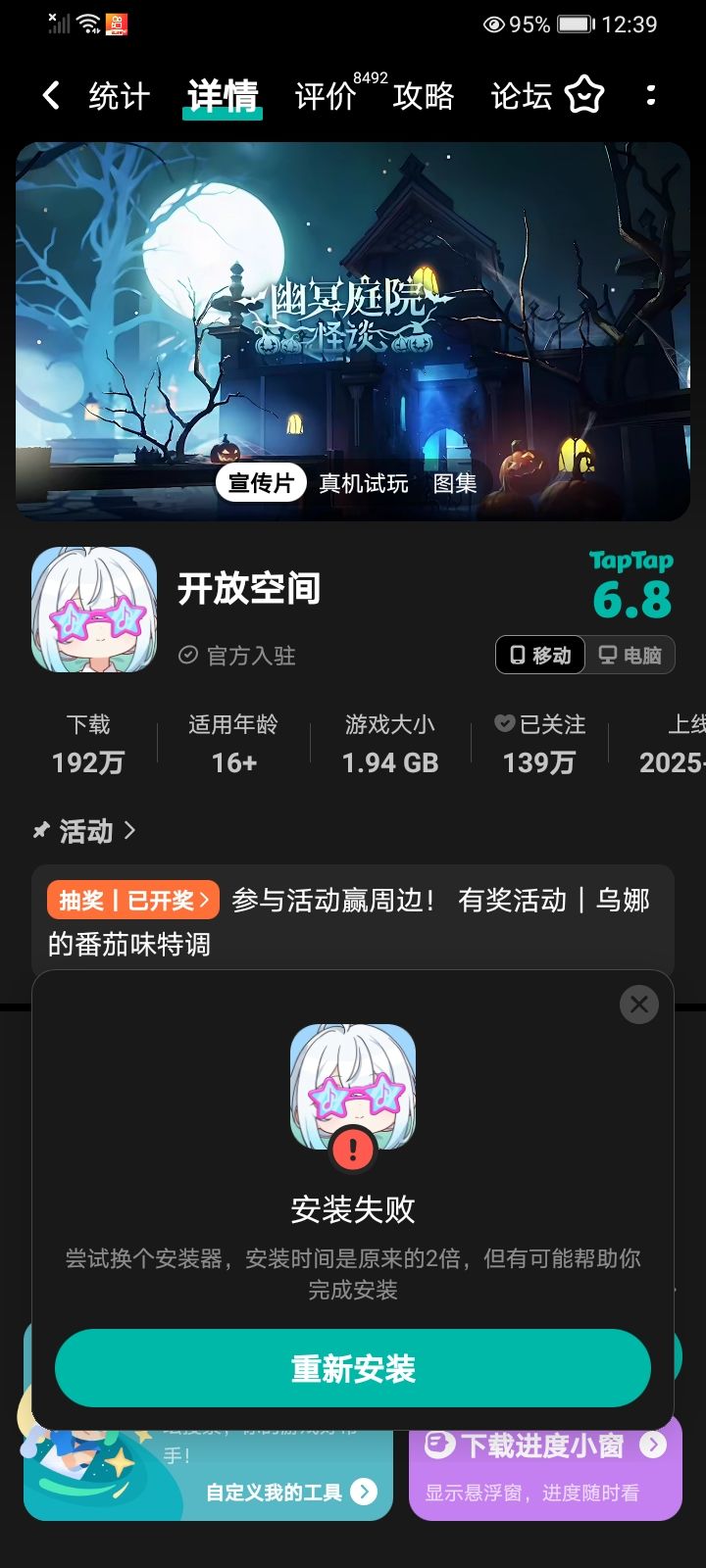Viewport: 706px width, 1568px height.
Task: Open the 论坛 forum tab
Action: pyautogui.click(x=521, y=95)
